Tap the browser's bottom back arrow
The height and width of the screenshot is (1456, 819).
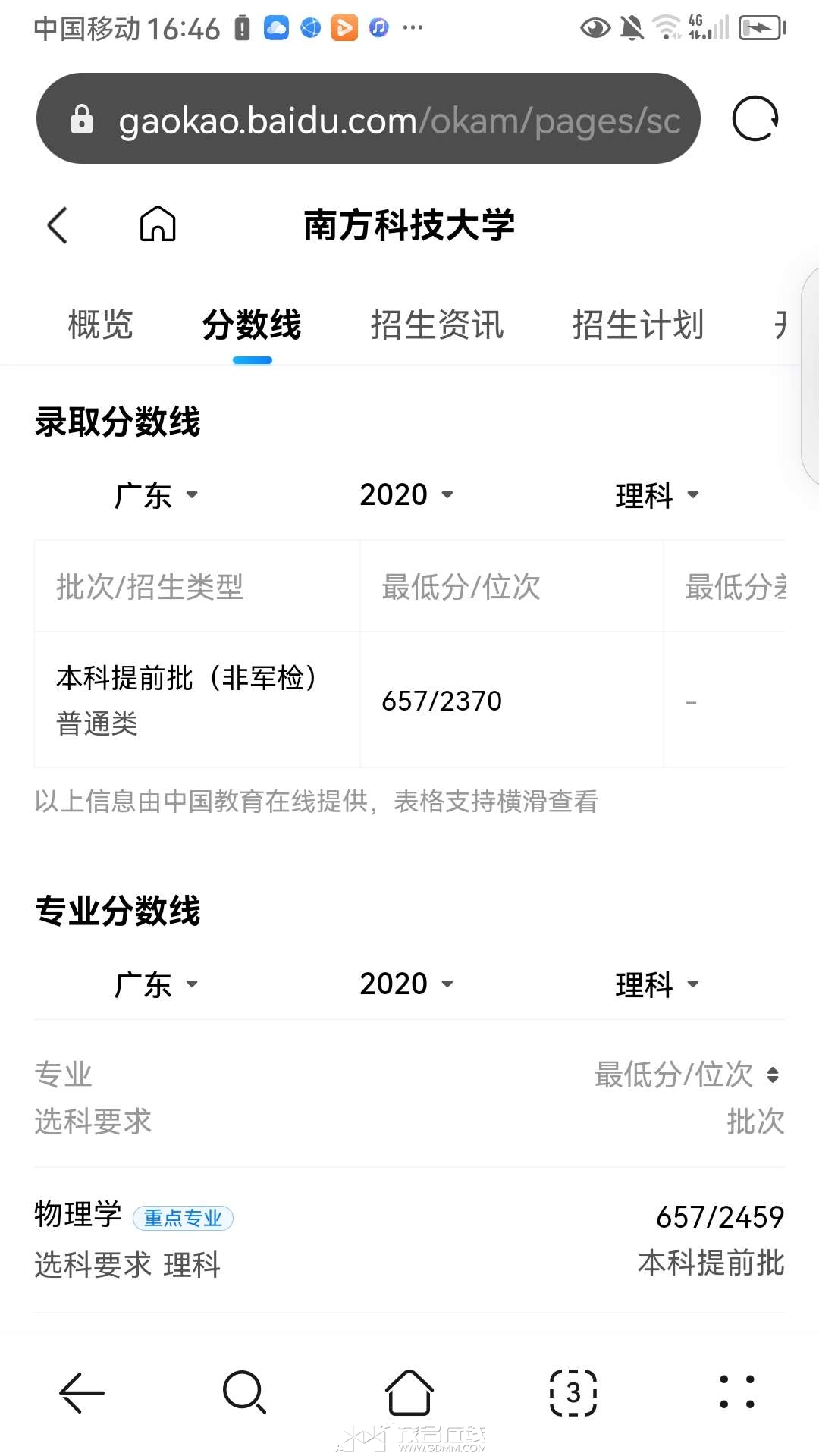[x=82, y=1392]
